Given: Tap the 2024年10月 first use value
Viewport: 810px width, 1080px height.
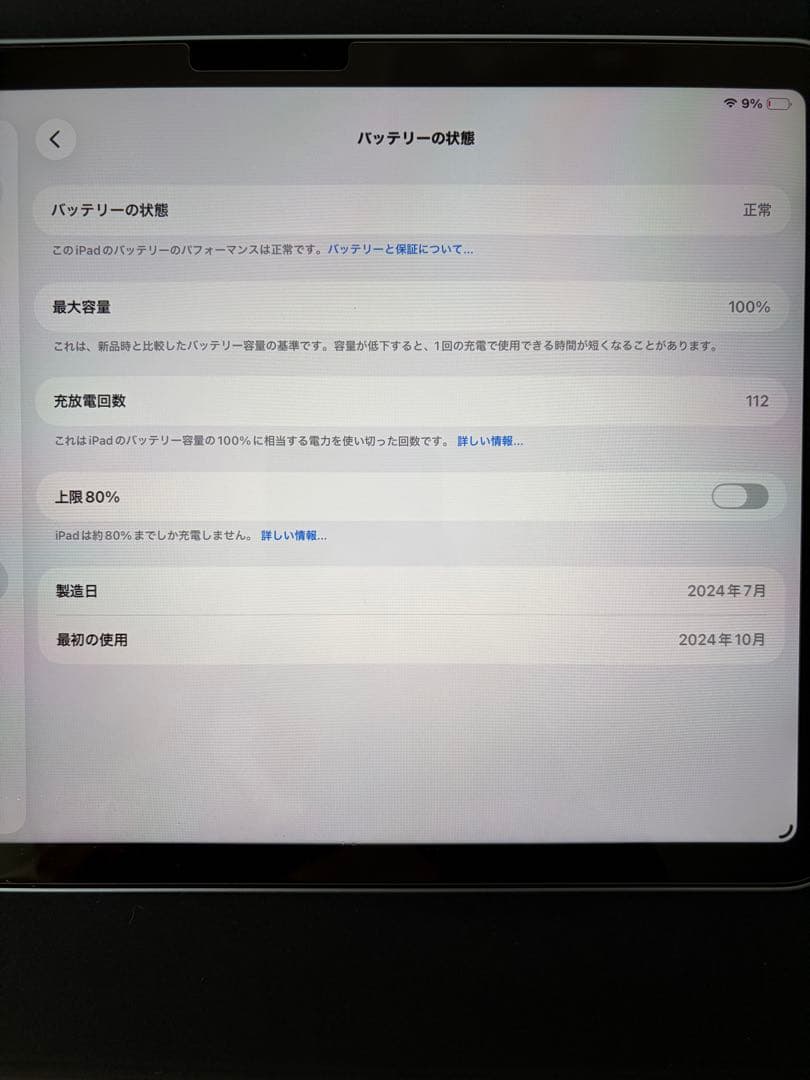Looking at the screenshot, I should (x=723, y=640).
